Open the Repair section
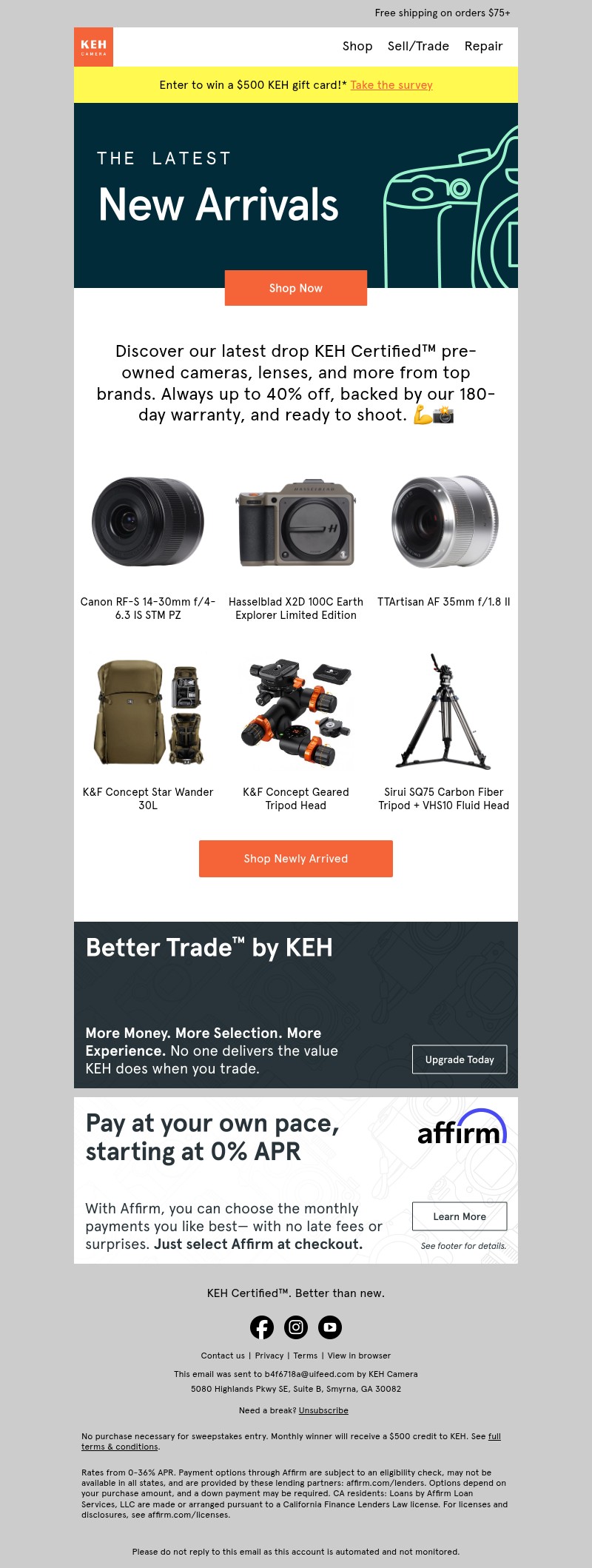 point(483,46)
